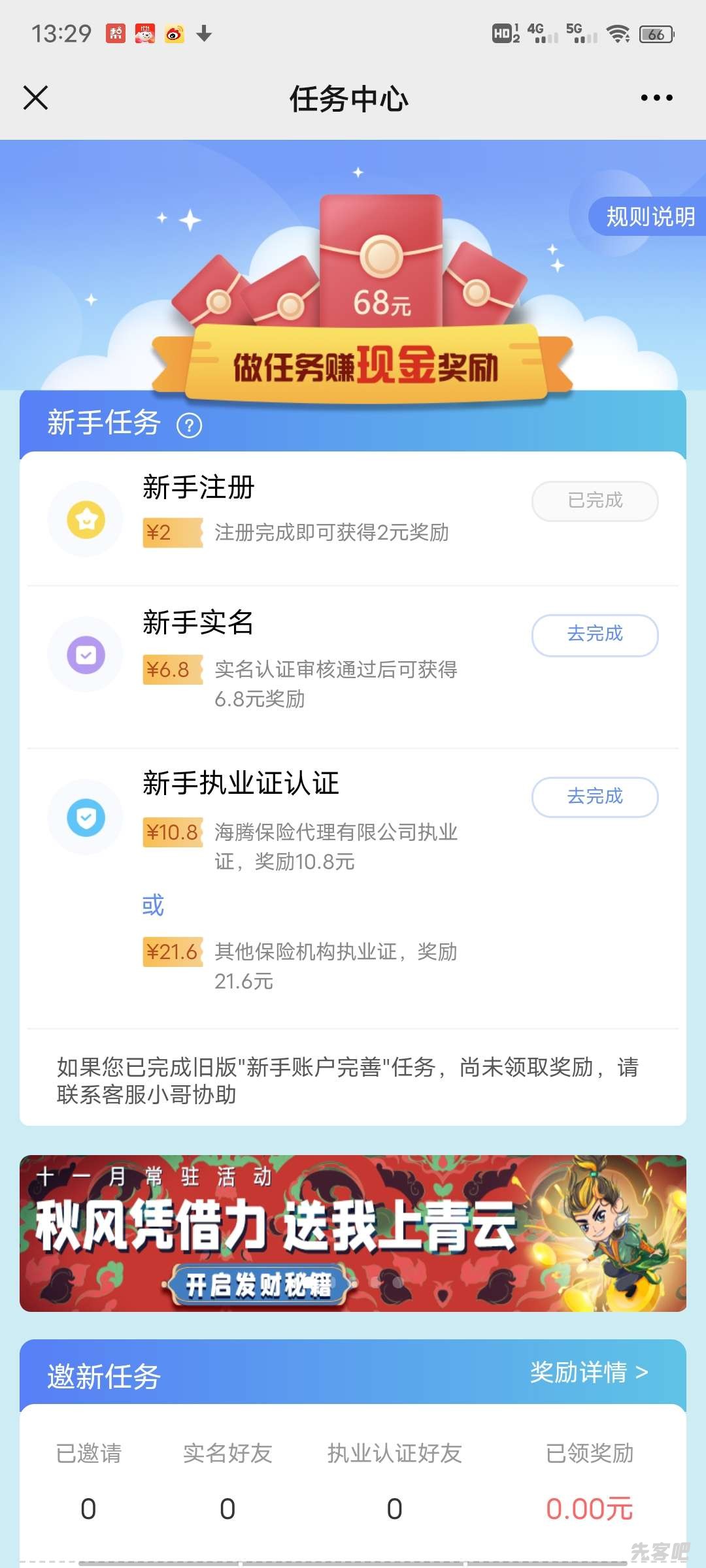Open the 秋风凭借力 送我上青云 banner
Image resolution: width=706 pixels, height=1568 pixels.
point(353,1233)
